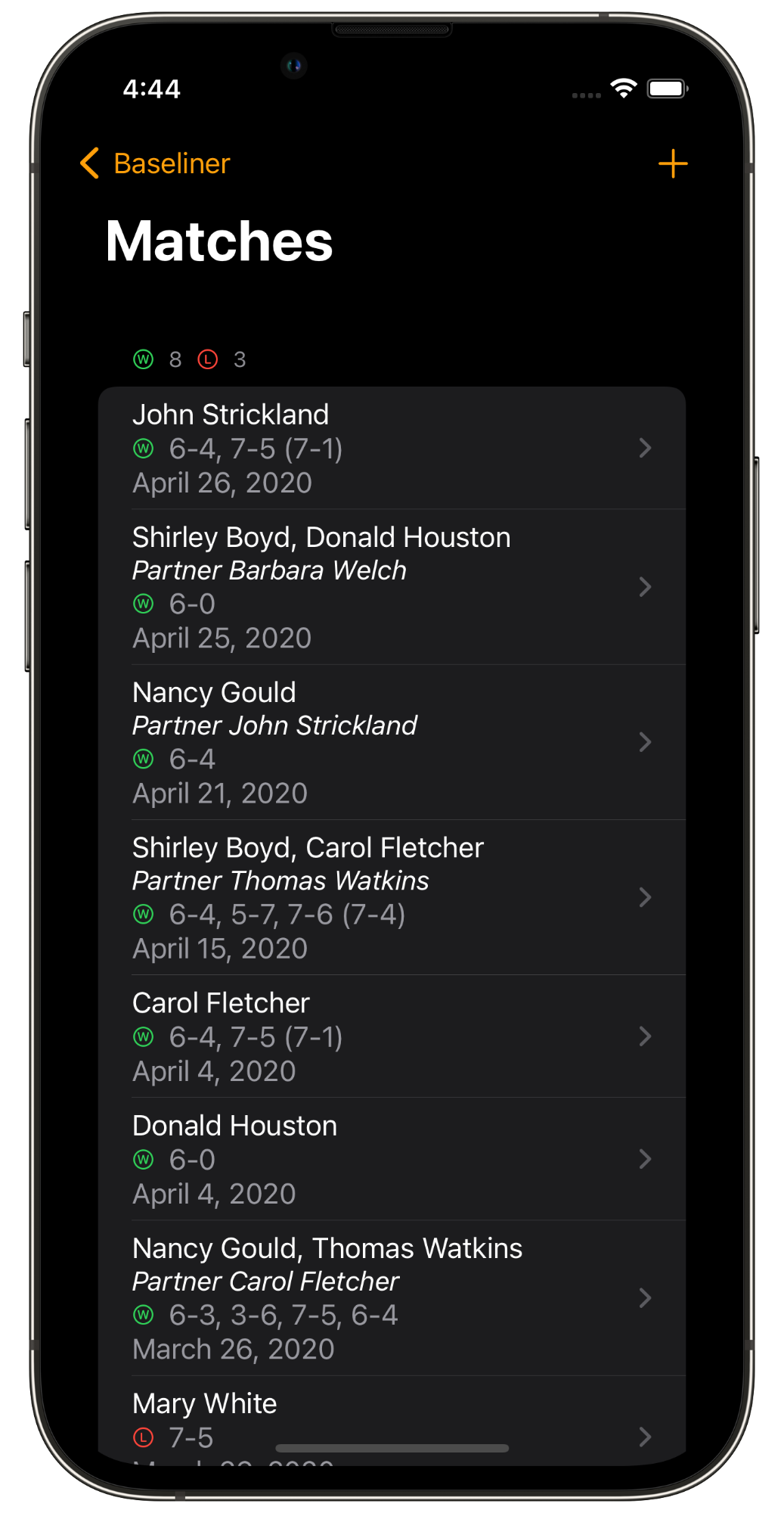Screen dimensions: 784x1513
Task: Select the Carol Fletcher match from April 4
Action: click(x=392, y=1036)
